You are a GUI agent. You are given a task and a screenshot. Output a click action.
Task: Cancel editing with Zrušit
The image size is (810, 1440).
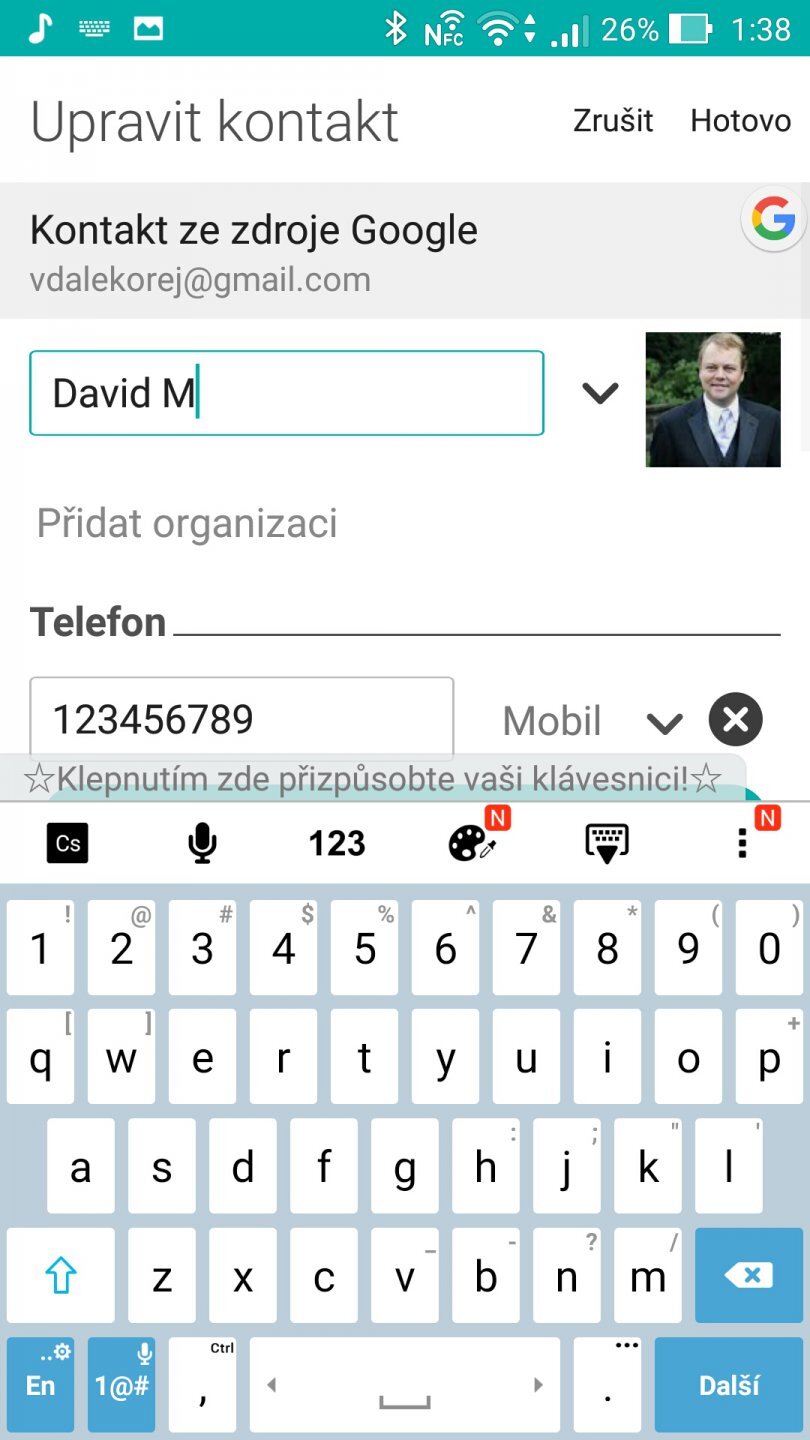612,121
